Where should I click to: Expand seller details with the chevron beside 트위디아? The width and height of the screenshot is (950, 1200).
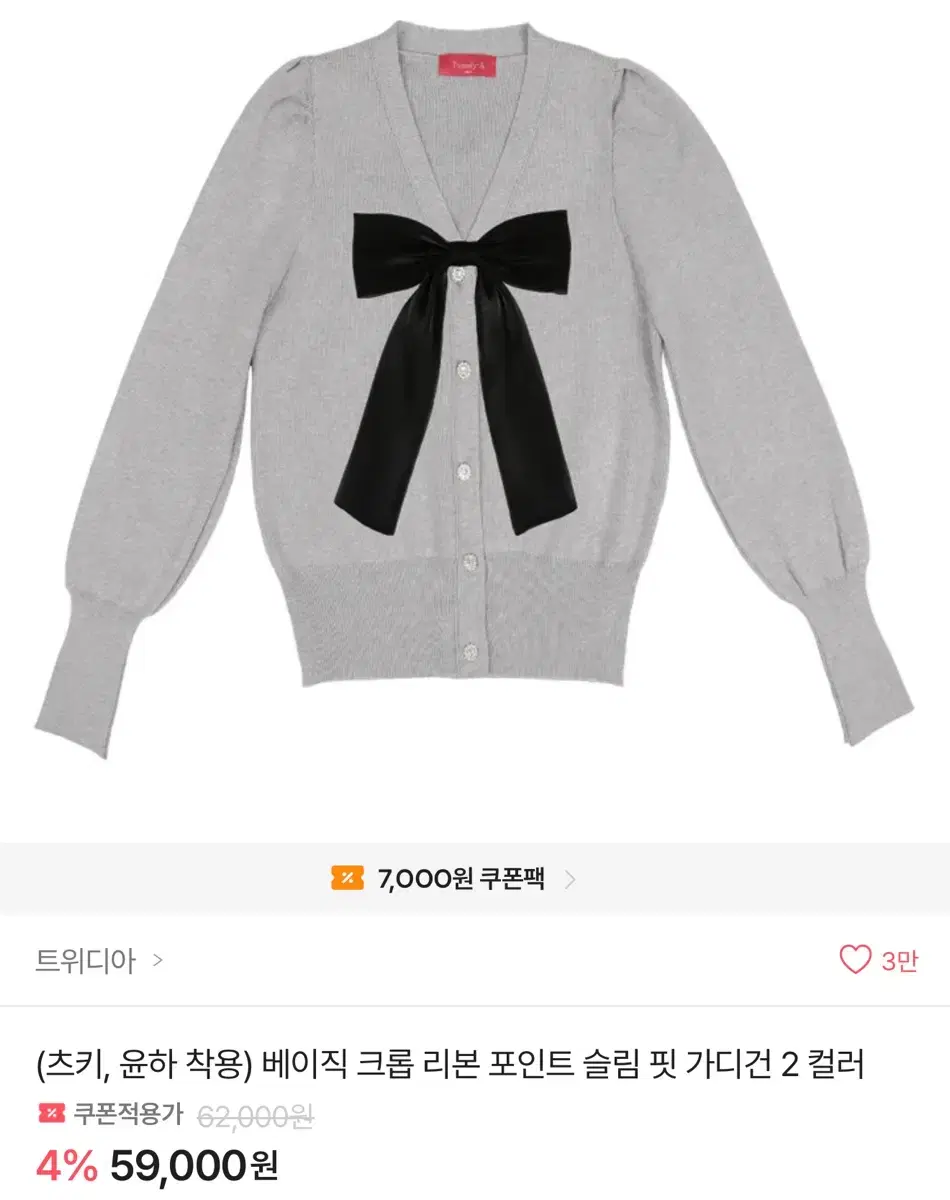pos(156,963)
